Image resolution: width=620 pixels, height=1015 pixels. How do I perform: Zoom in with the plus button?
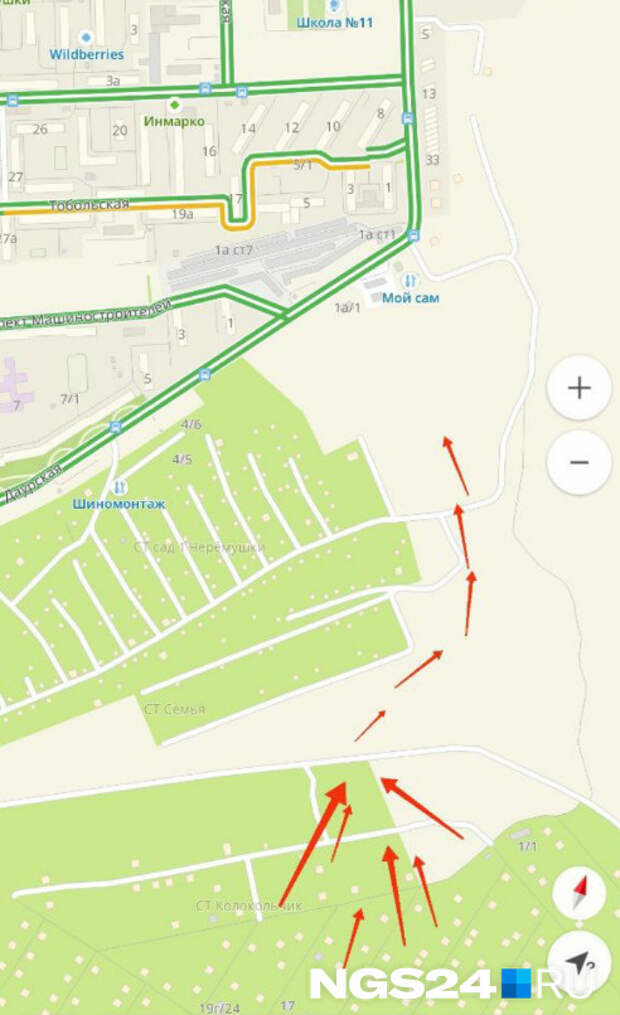(579, 388)
